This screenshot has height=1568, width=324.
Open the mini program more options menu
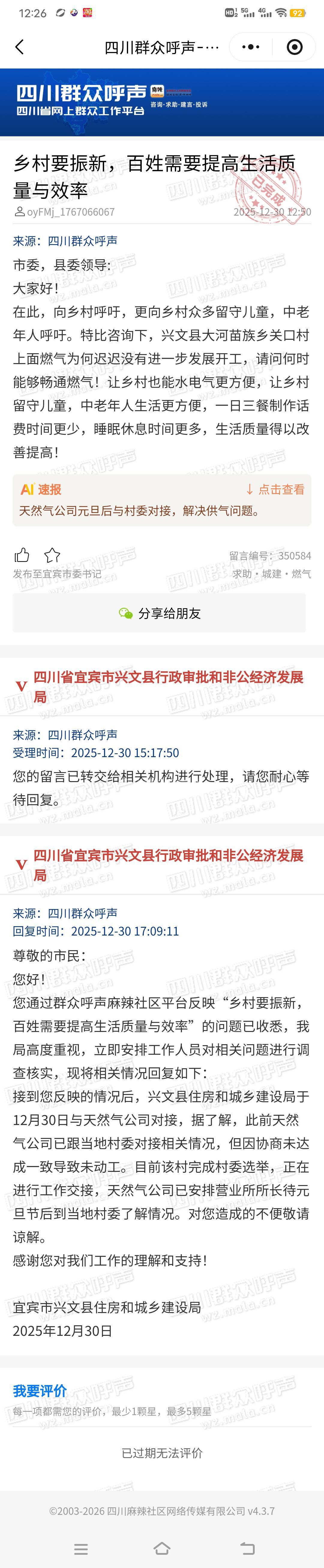pyautogui.click(x=250, y=47)
